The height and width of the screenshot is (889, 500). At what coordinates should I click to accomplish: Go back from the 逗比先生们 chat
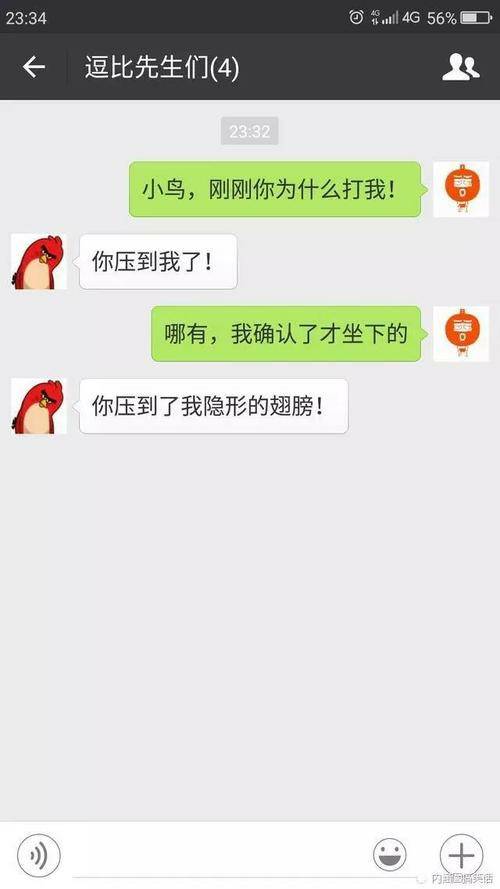coord(33,67)
